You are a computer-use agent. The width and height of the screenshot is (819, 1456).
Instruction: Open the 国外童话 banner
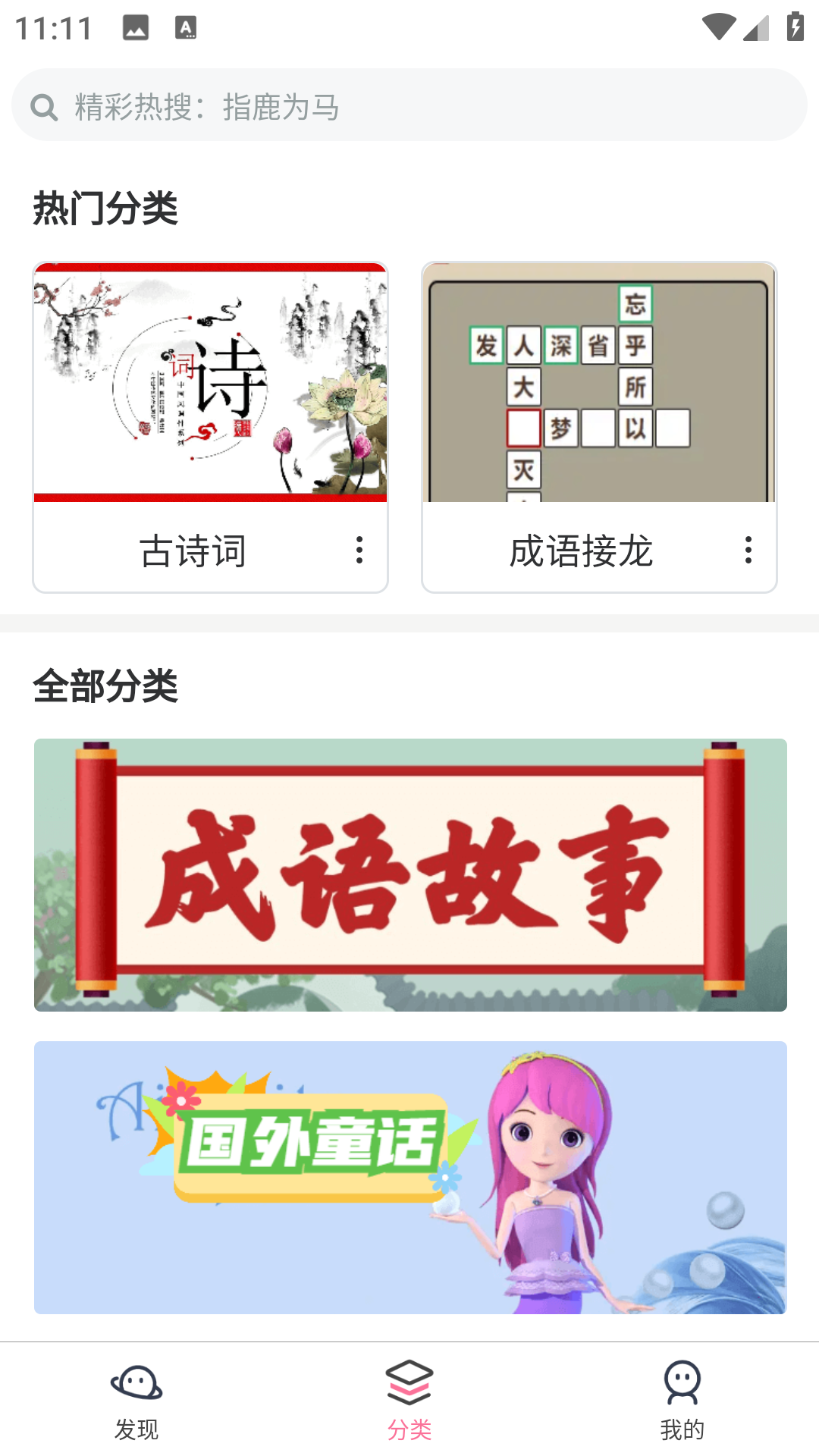click(x=410, y=1177)
